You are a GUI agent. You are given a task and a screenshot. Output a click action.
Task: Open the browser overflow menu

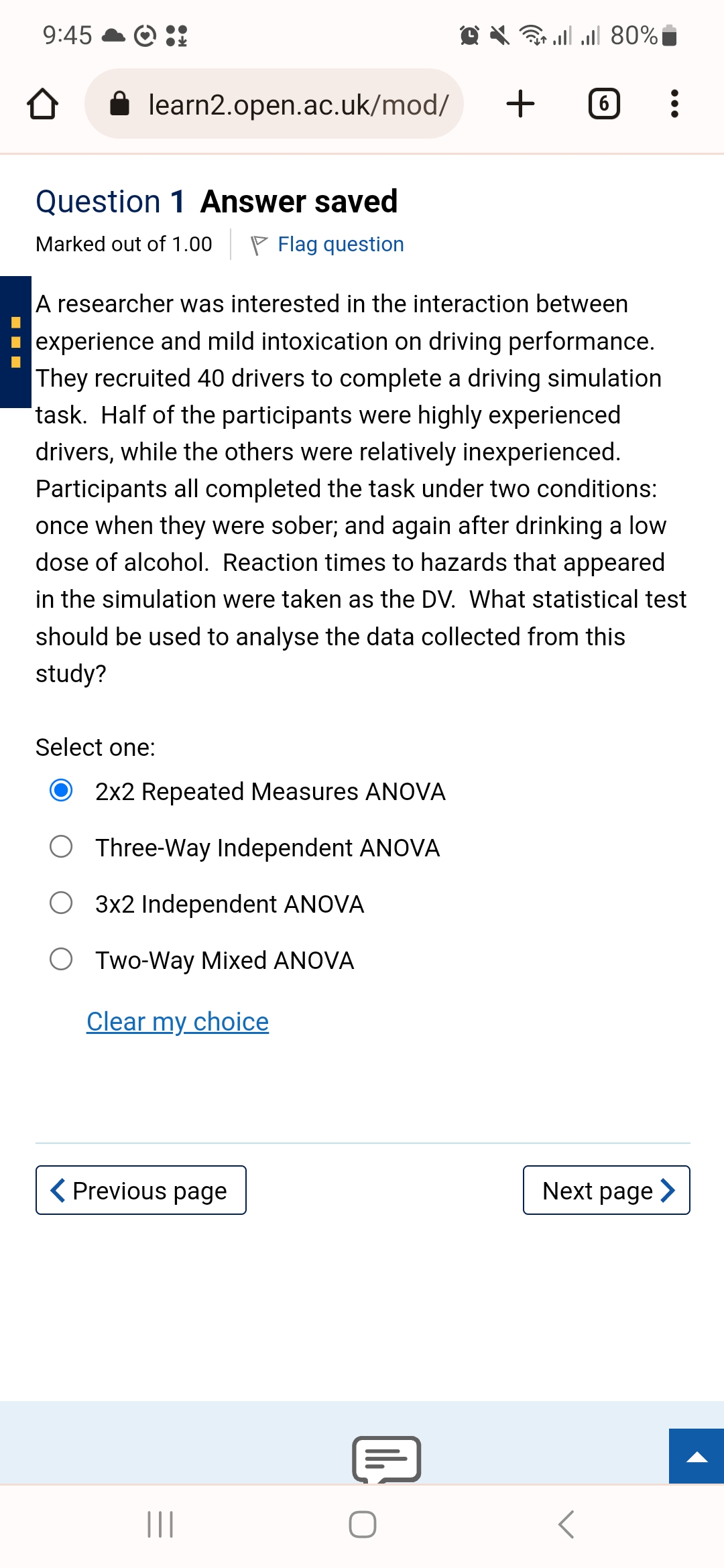coord(674,104)
